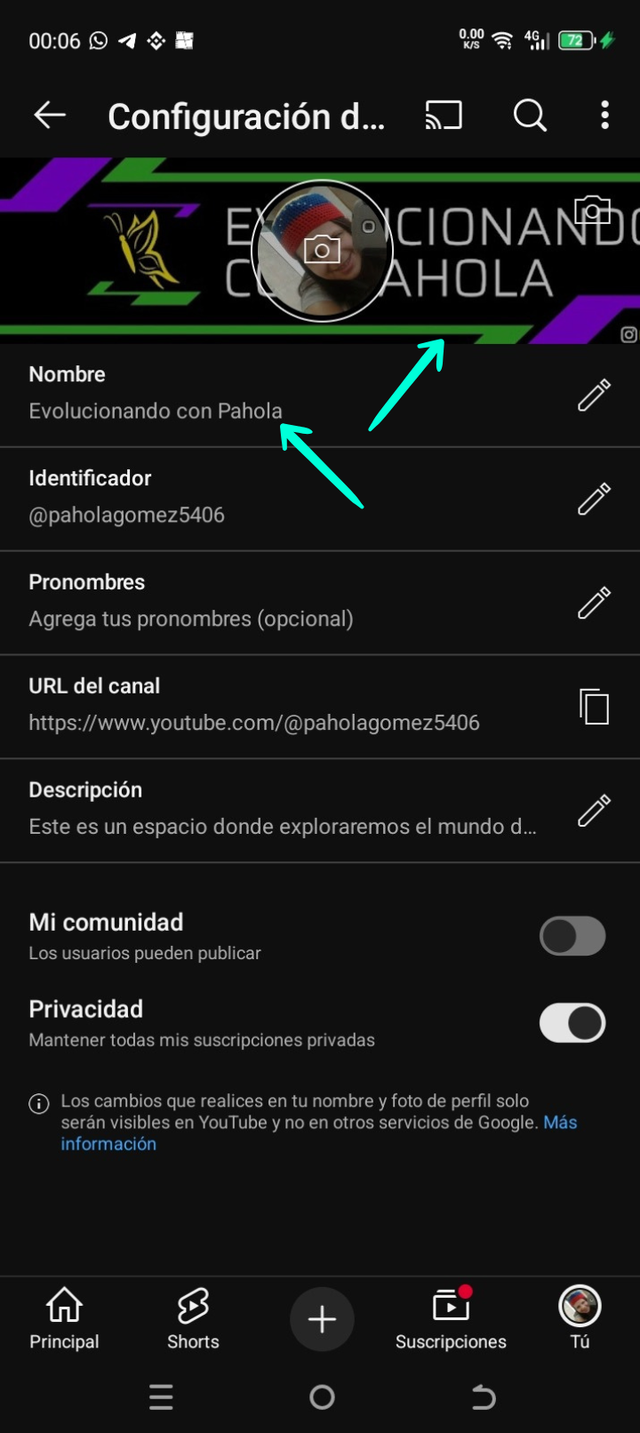Open the three-dot overflow menu
The height and width of the screenshot is (1433, 640).
pyautogui.click(x=604, y=116)
